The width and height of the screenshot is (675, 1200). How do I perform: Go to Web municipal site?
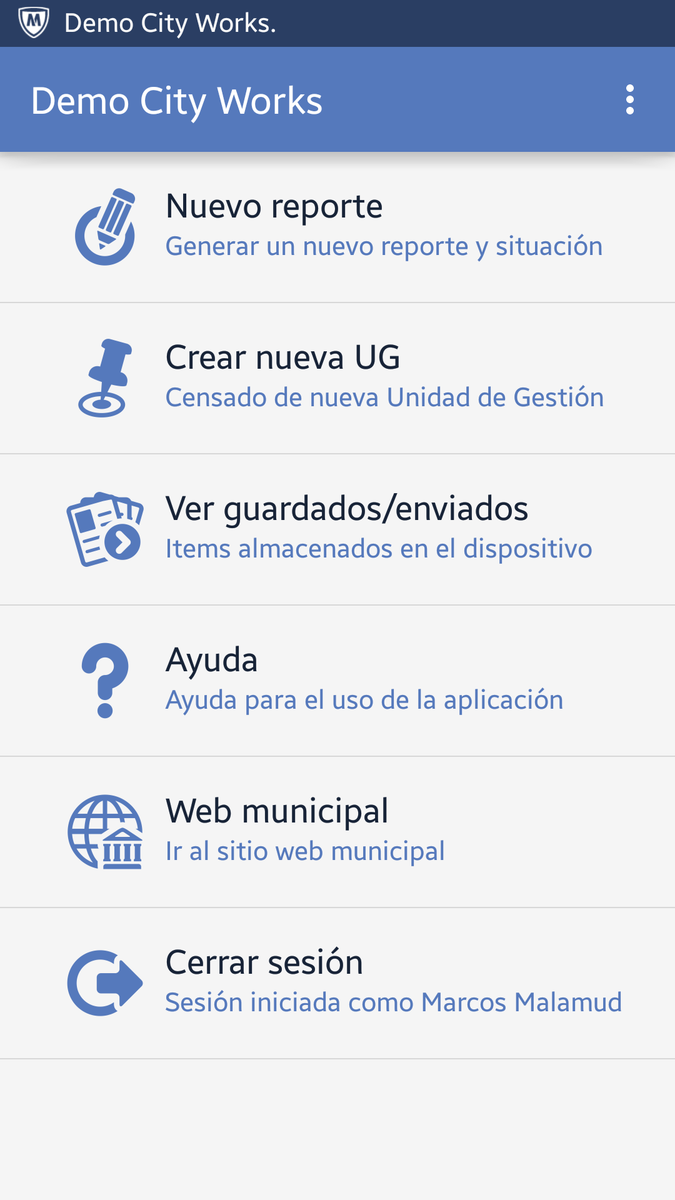(337, 830)
